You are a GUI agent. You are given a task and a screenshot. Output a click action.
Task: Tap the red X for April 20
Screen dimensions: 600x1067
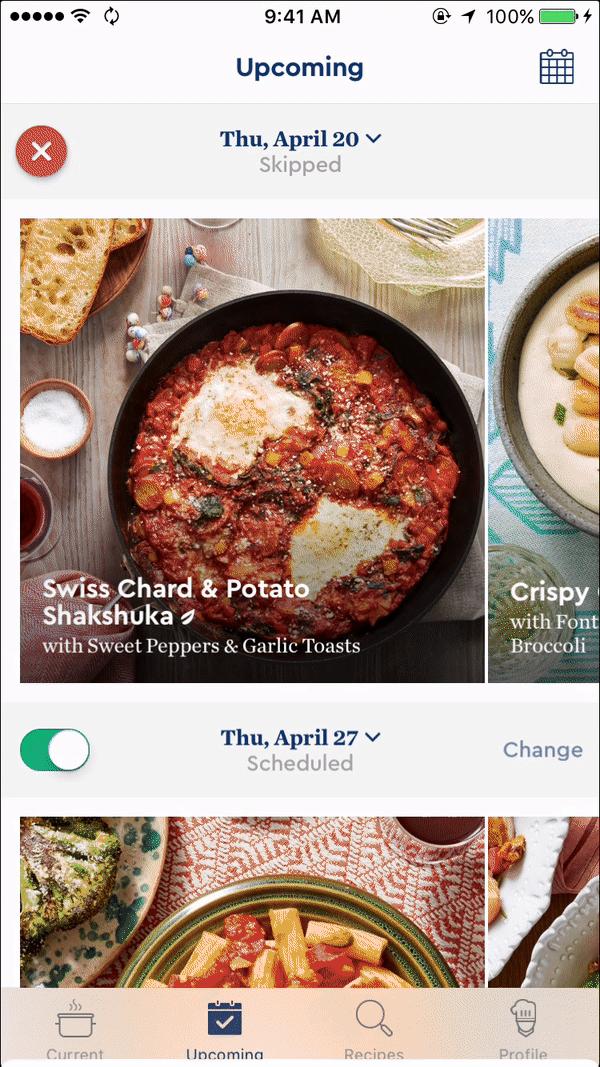pos(41,152)
